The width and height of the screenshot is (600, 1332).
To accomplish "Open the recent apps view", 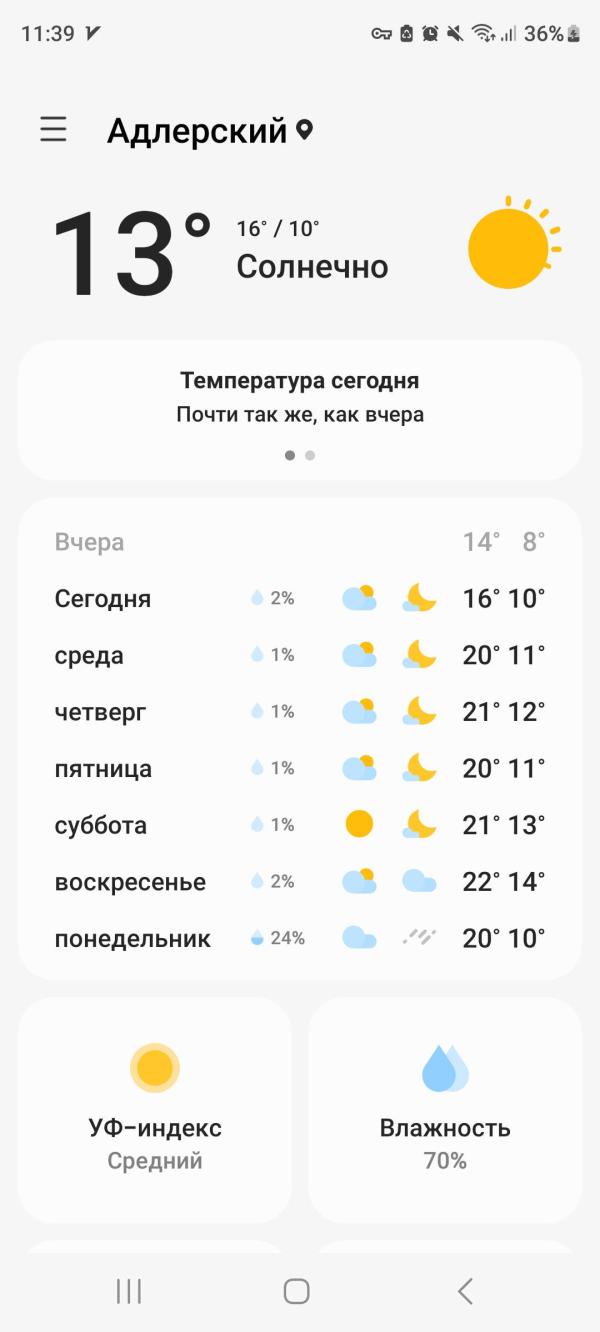I will tap(129, 1291).
